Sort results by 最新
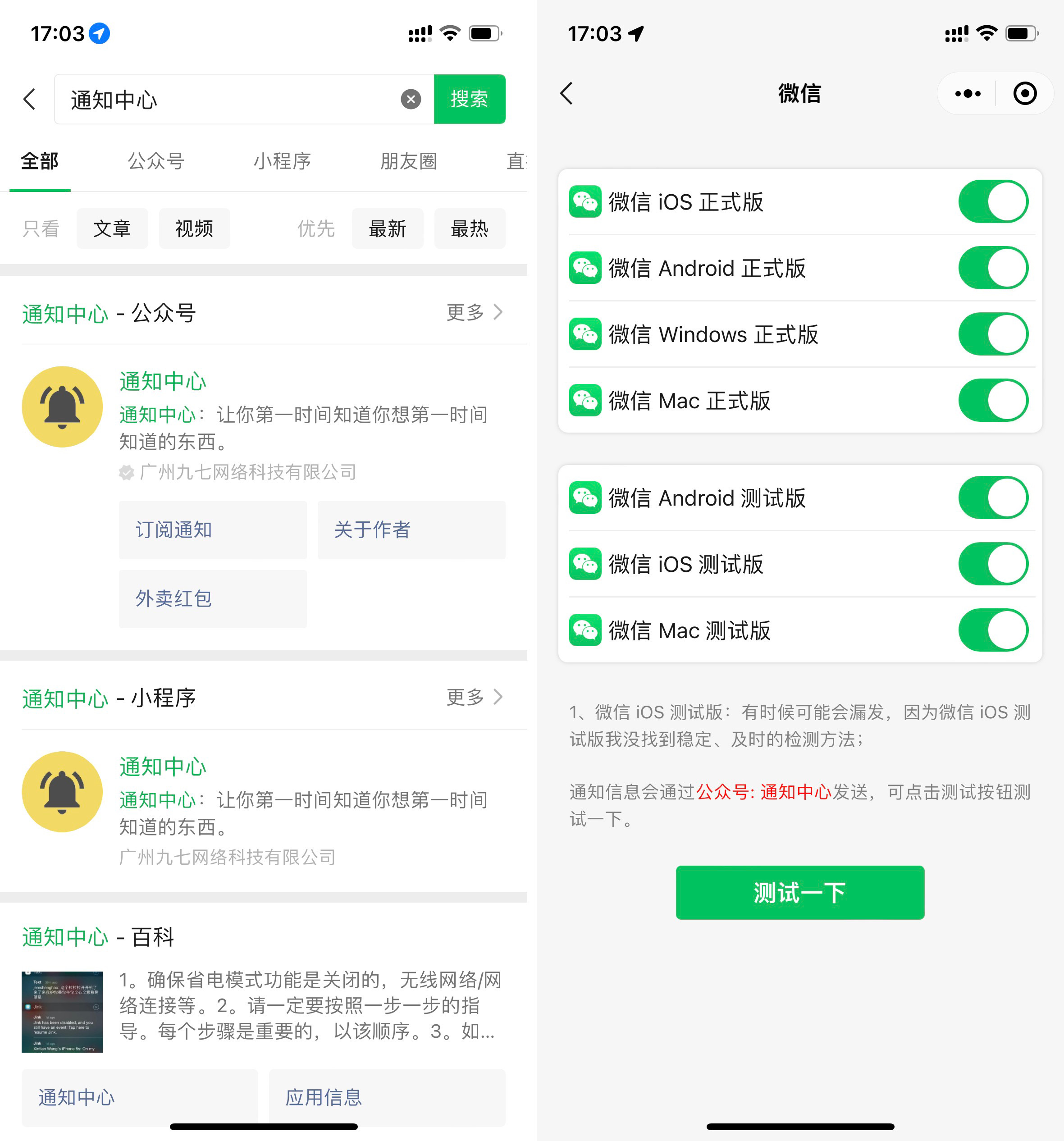 coord(388,228)
